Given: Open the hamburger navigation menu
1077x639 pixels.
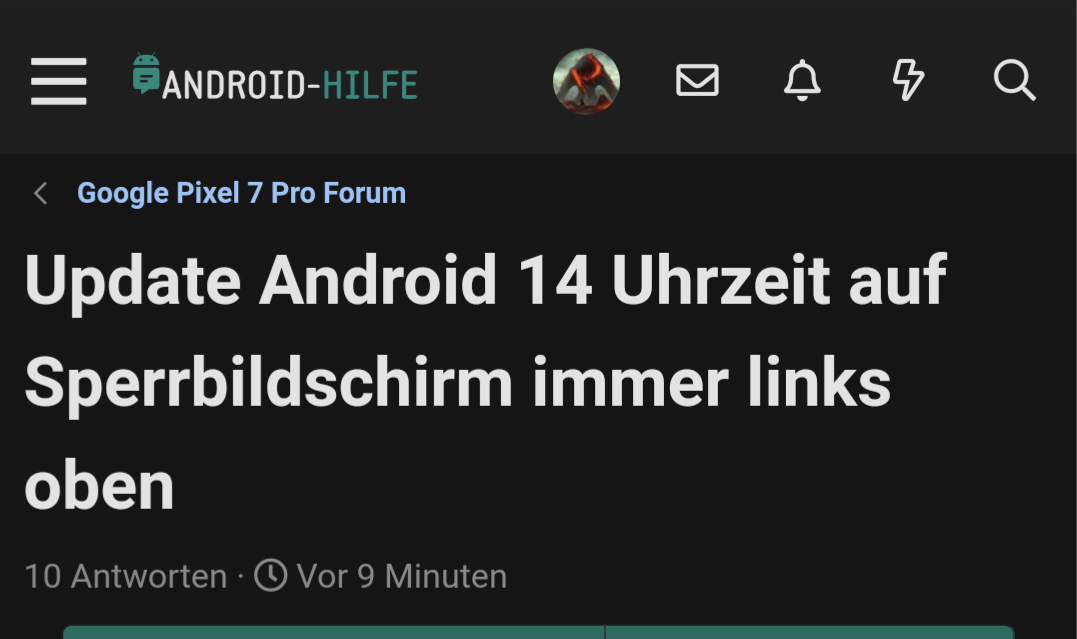Looking at the screenshot, I should pos(58,81).
